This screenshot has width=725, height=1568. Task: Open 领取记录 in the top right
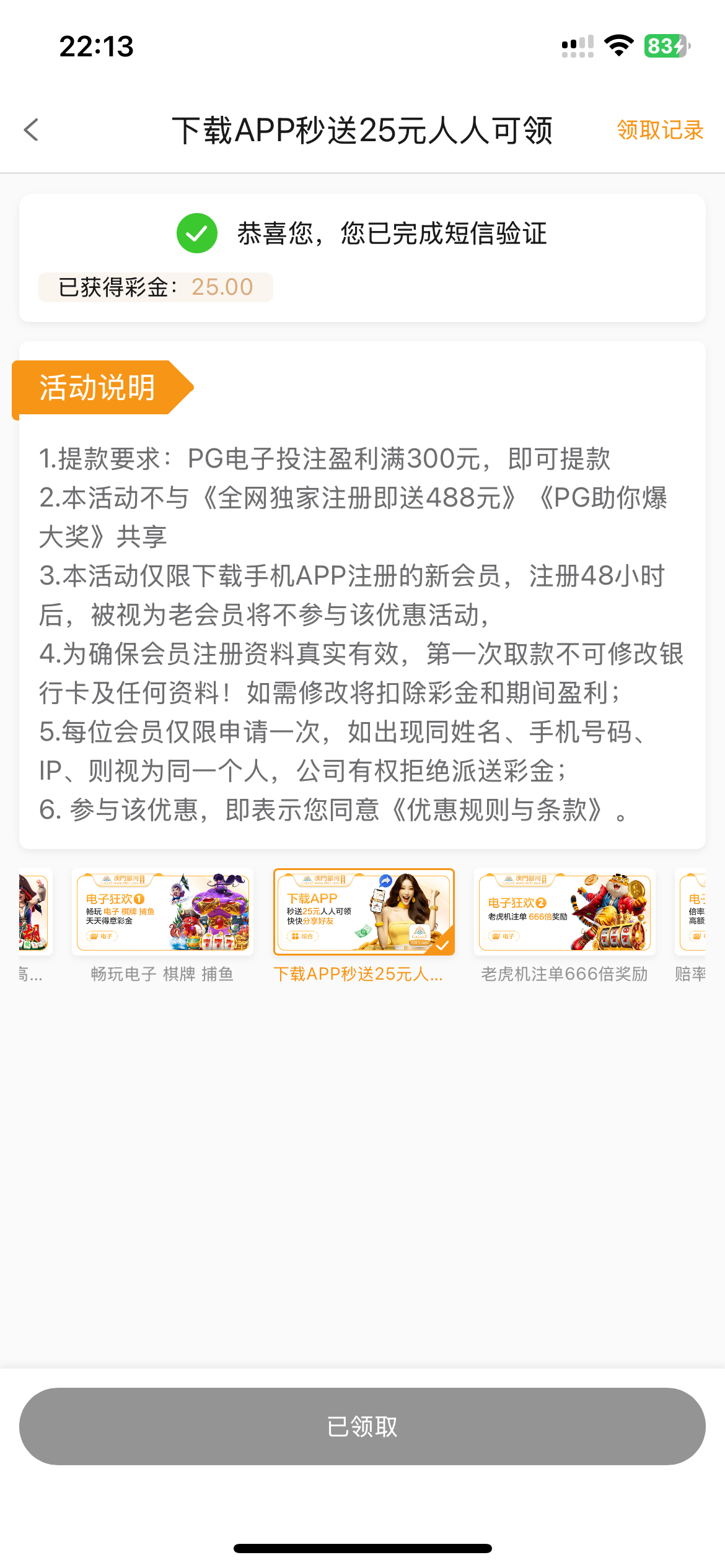pyautogui.click(x=659, y=131)
